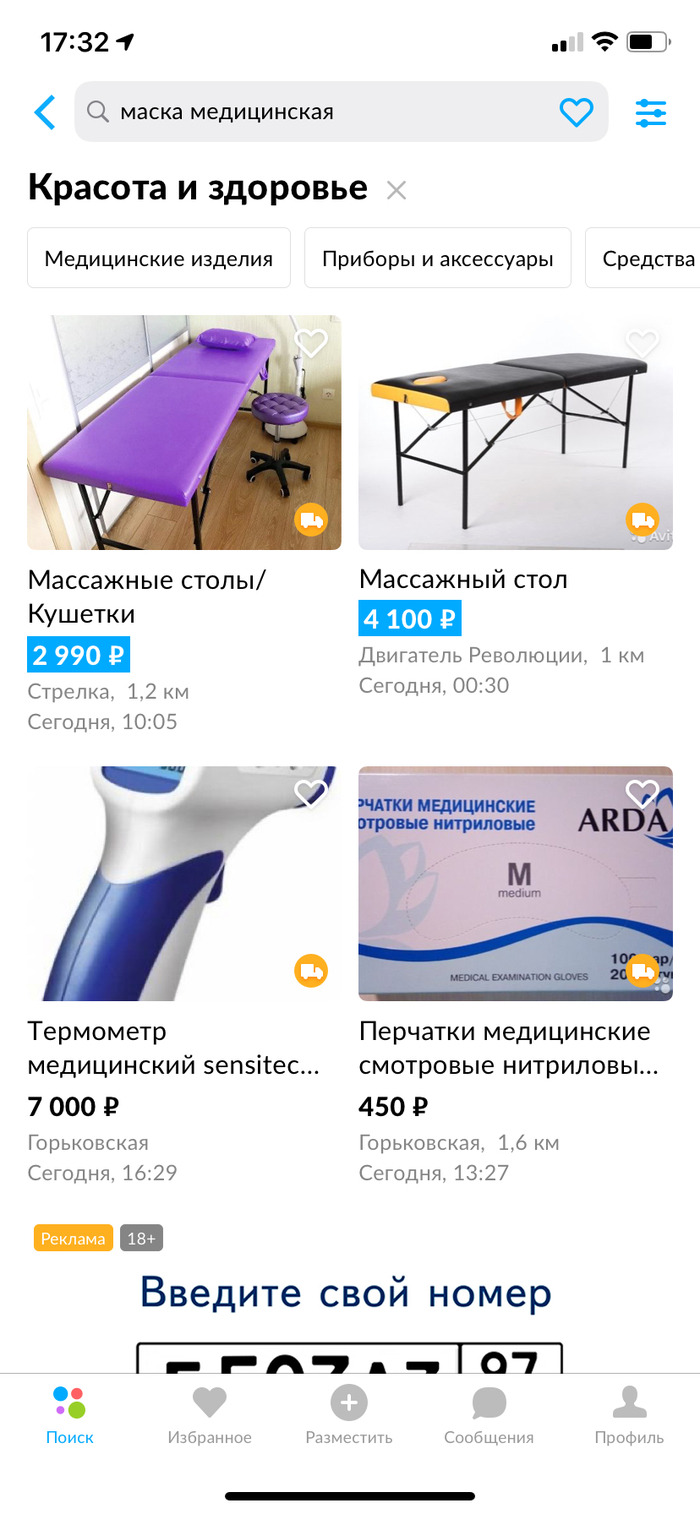This screenshot has height=1514, width=700.
Task: Open the Перчатки медицинские listing
Action: coord(515,884)
